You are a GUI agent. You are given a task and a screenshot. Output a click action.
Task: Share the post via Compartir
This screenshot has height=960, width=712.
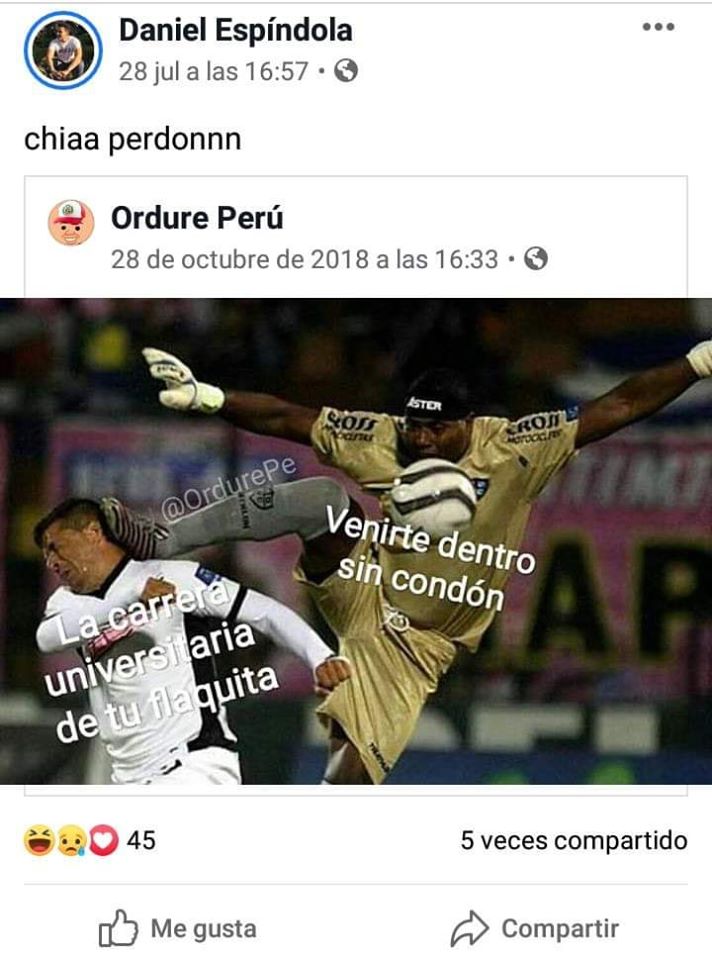[534, 929]
